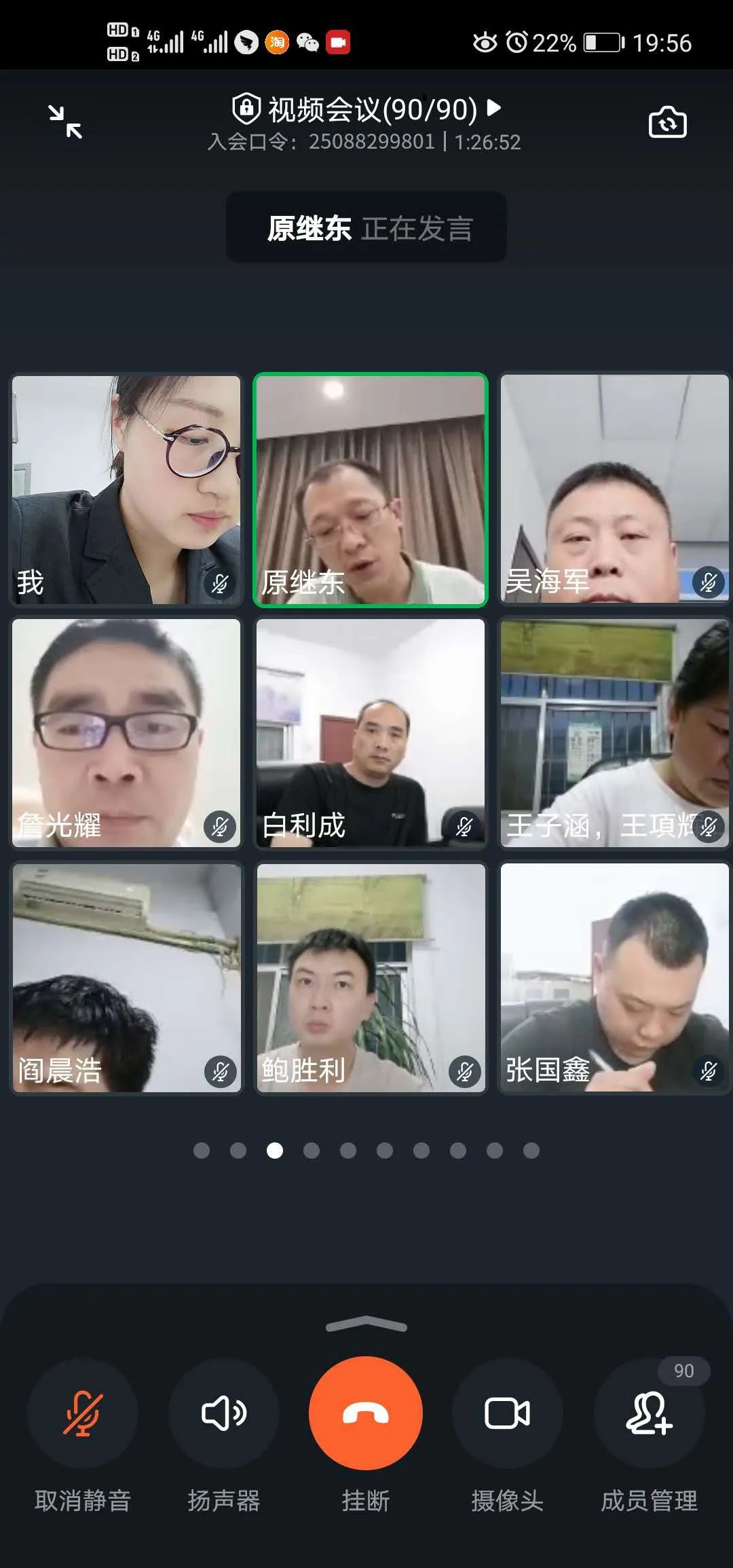Jump to the first page indicator dot
Image resolution: width=733 pixels, height=1568 pixels.
[202, 1151]
